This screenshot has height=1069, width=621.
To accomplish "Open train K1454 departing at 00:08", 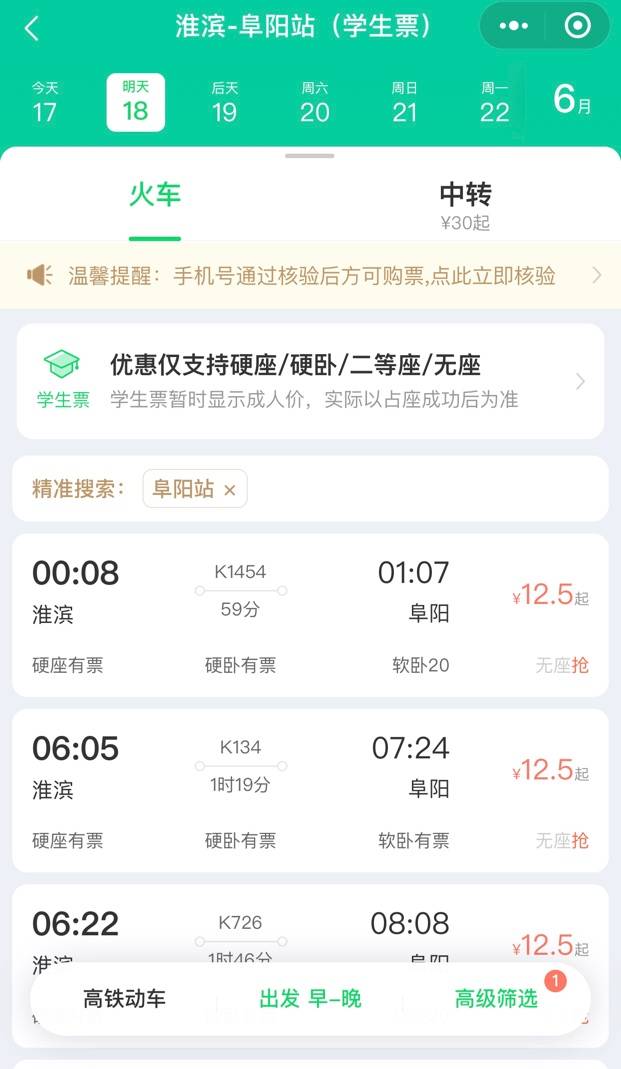I will (x=310, y=615).
